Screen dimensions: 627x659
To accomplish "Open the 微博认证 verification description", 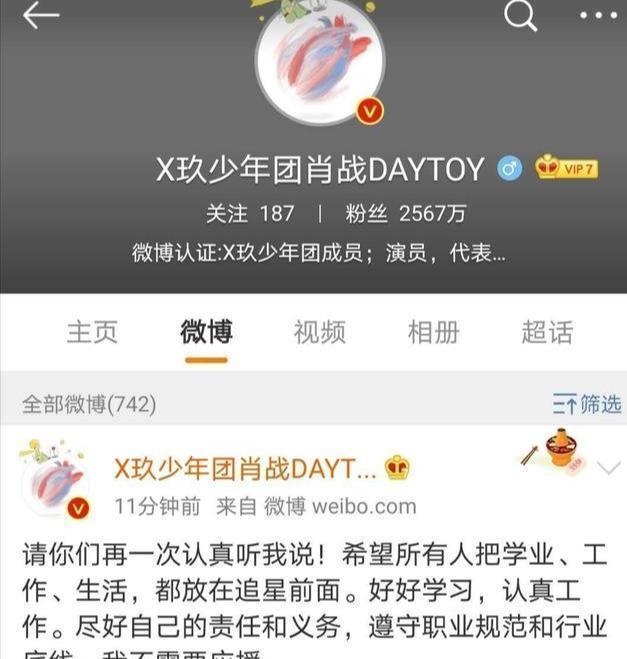I will 318,253.
